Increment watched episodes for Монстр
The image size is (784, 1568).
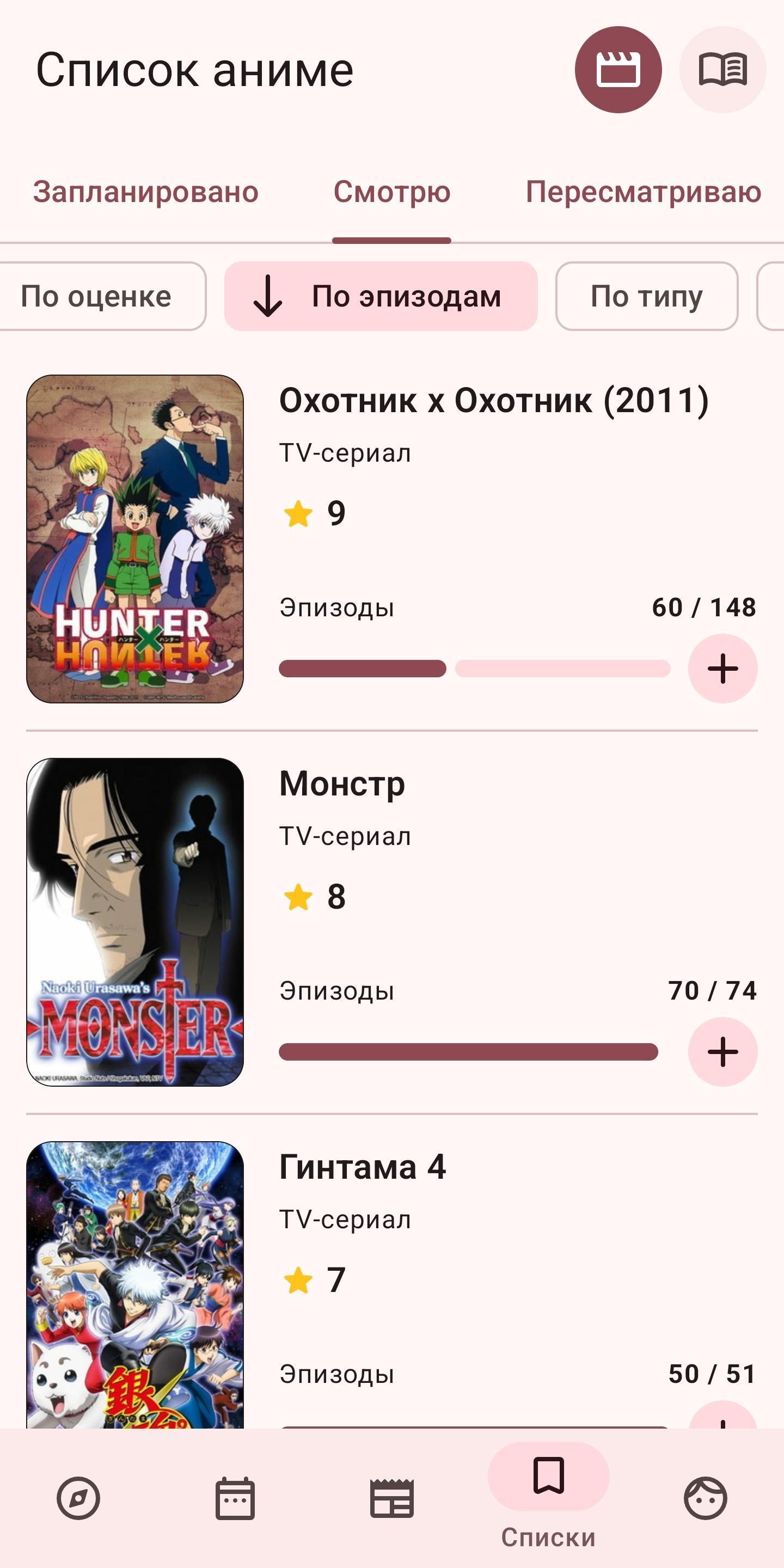pos(722,1051)
